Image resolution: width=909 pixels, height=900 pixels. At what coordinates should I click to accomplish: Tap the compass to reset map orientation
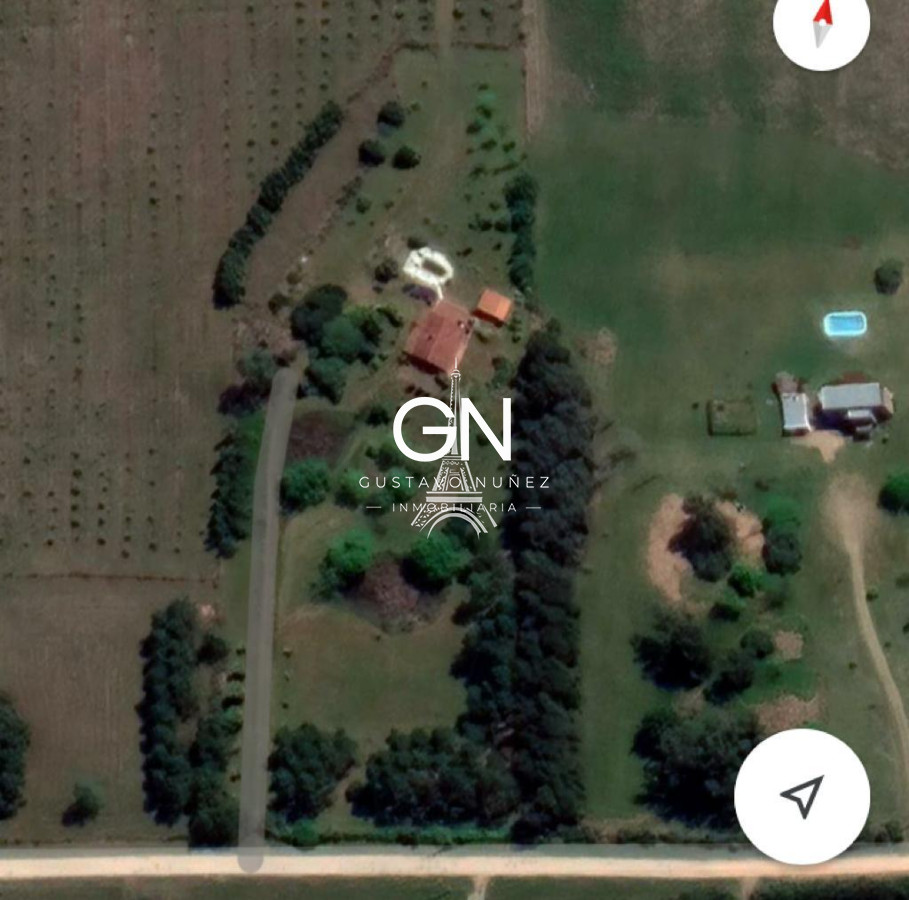point(821,24)
